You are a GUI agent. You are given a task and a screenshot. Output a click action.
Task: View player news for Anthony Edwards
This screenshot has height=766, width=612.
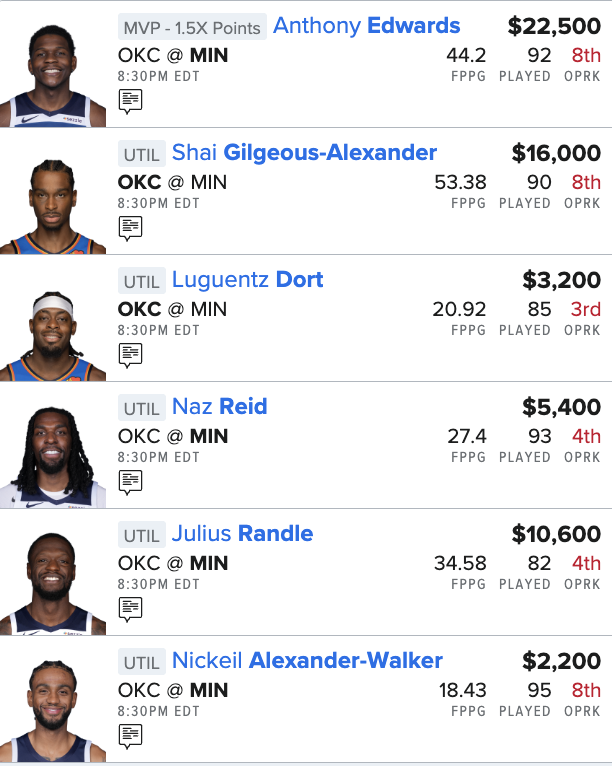coord(130,101)
